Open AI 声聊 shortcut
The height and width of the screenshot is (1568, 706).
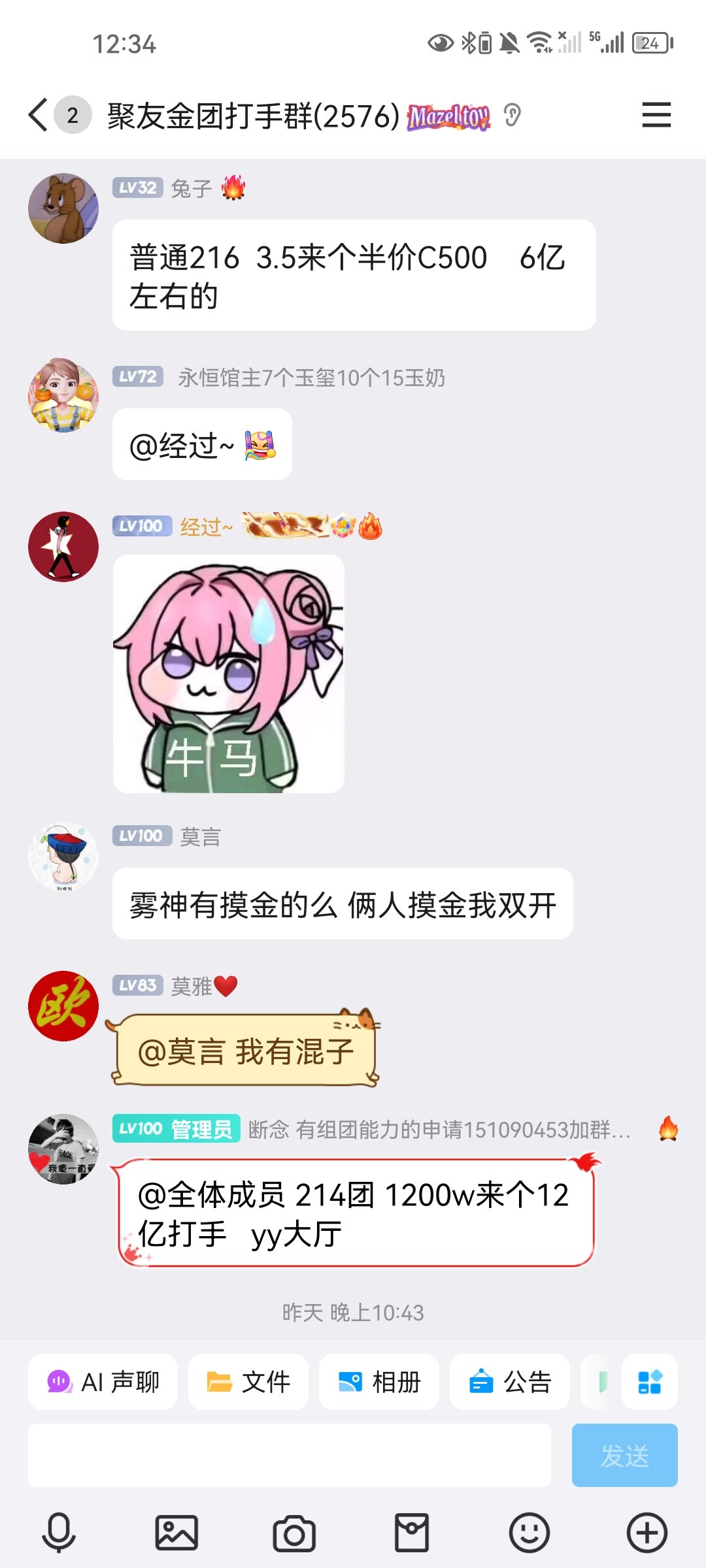pyautogui.click(x=103, y=1382)
